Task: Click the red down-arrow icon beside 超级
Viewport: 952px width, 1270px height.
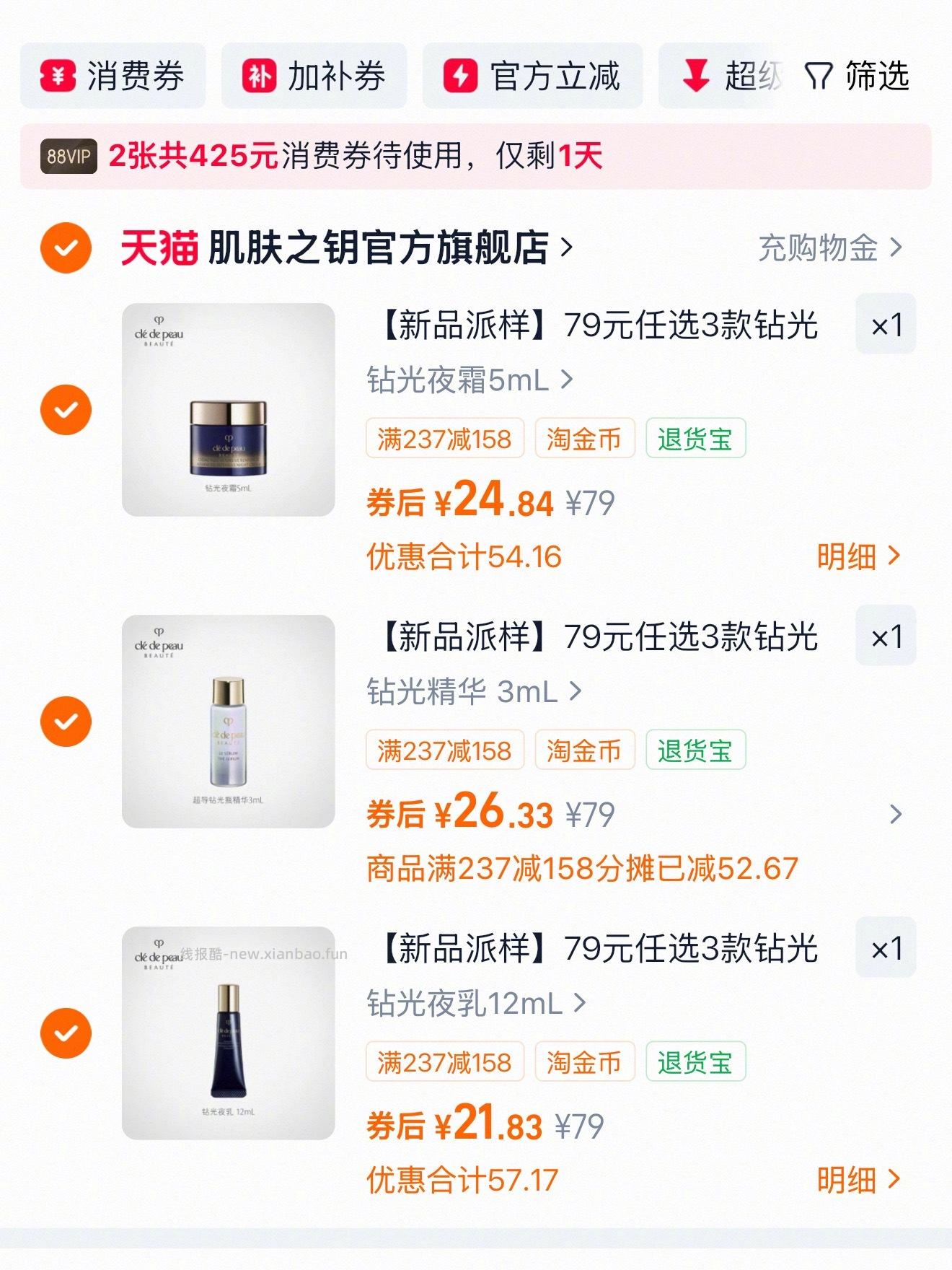Action: [695, 76]
